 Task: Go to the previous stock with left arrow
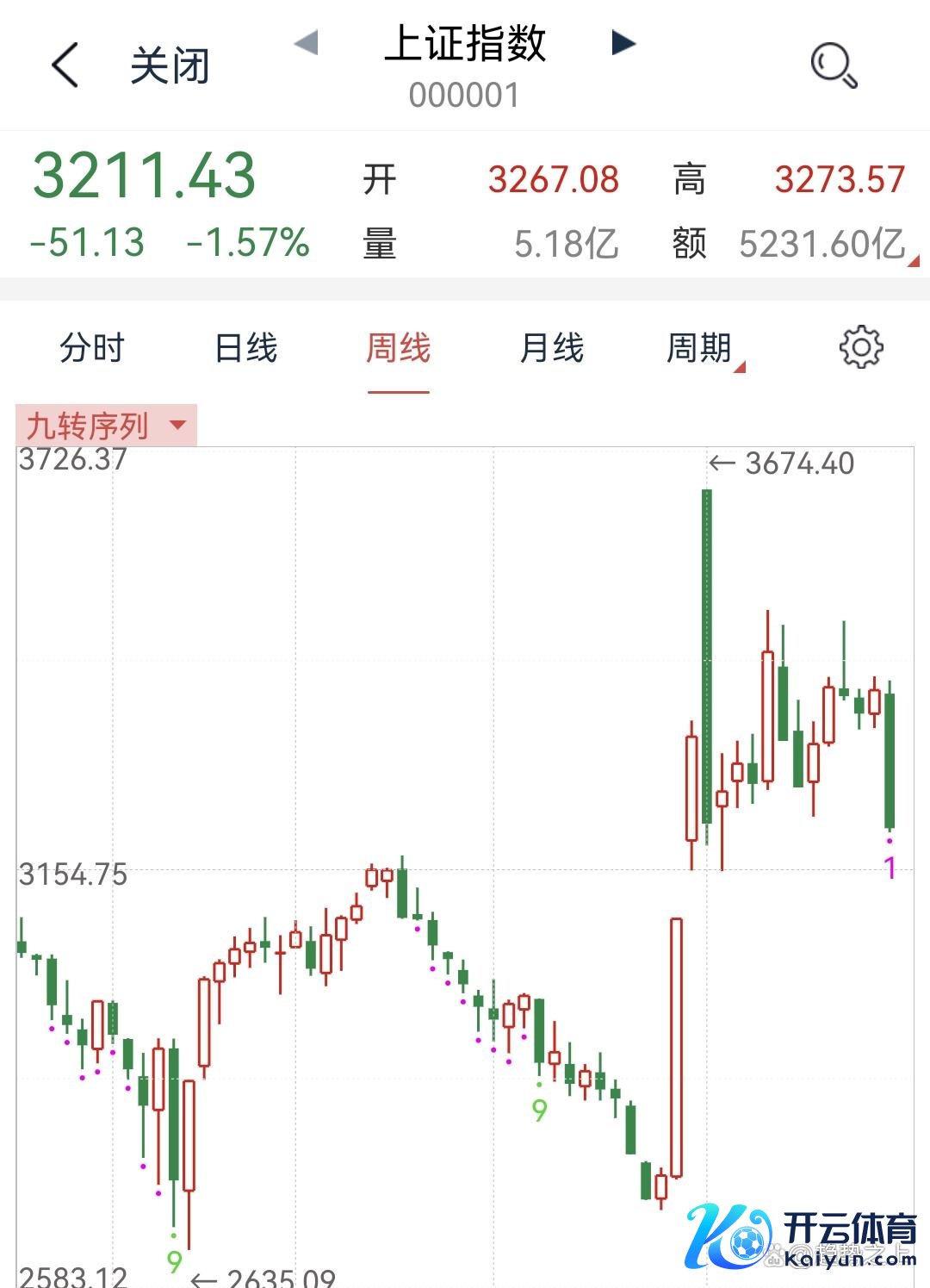(x=307, y=42)
